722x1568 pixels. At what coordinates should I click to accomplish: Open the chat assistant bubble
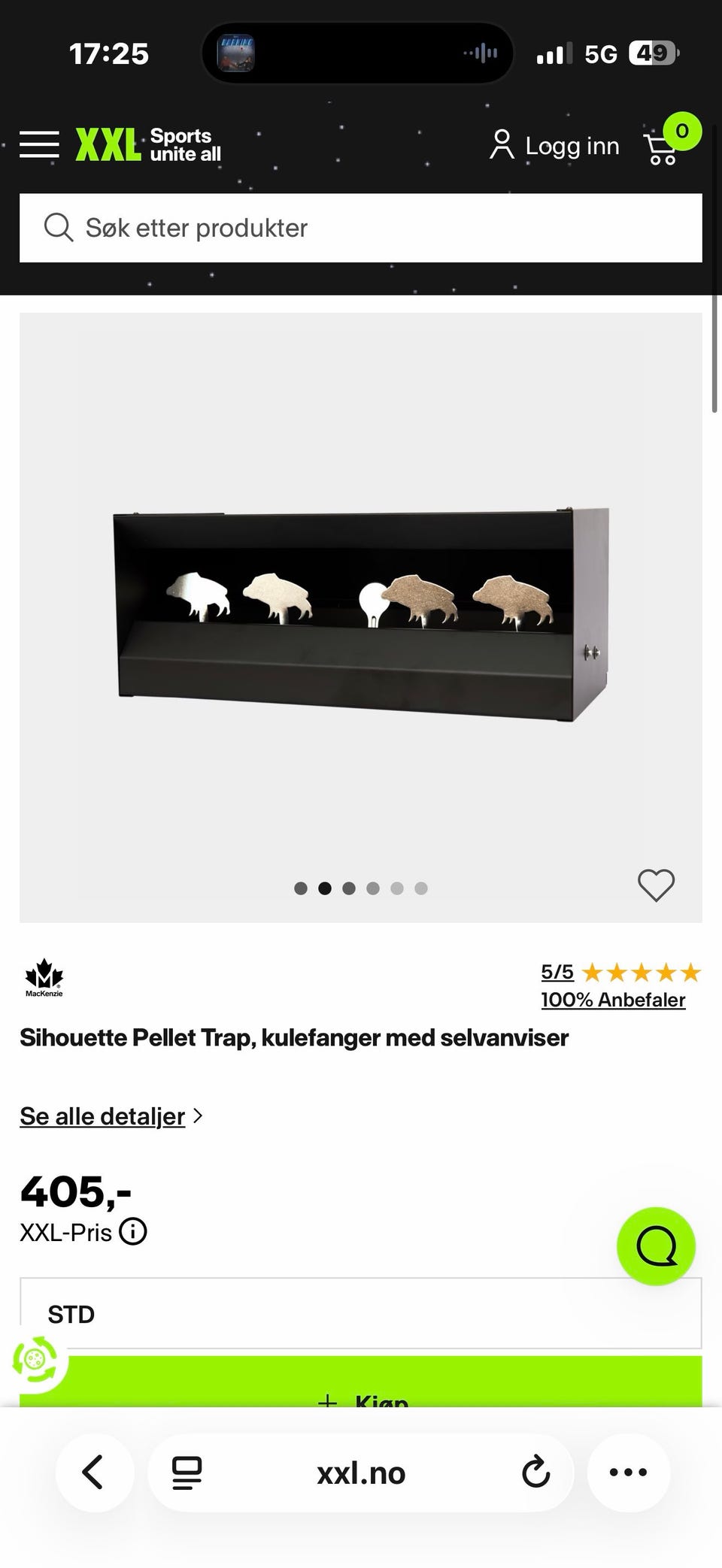tap(656, 1246)
